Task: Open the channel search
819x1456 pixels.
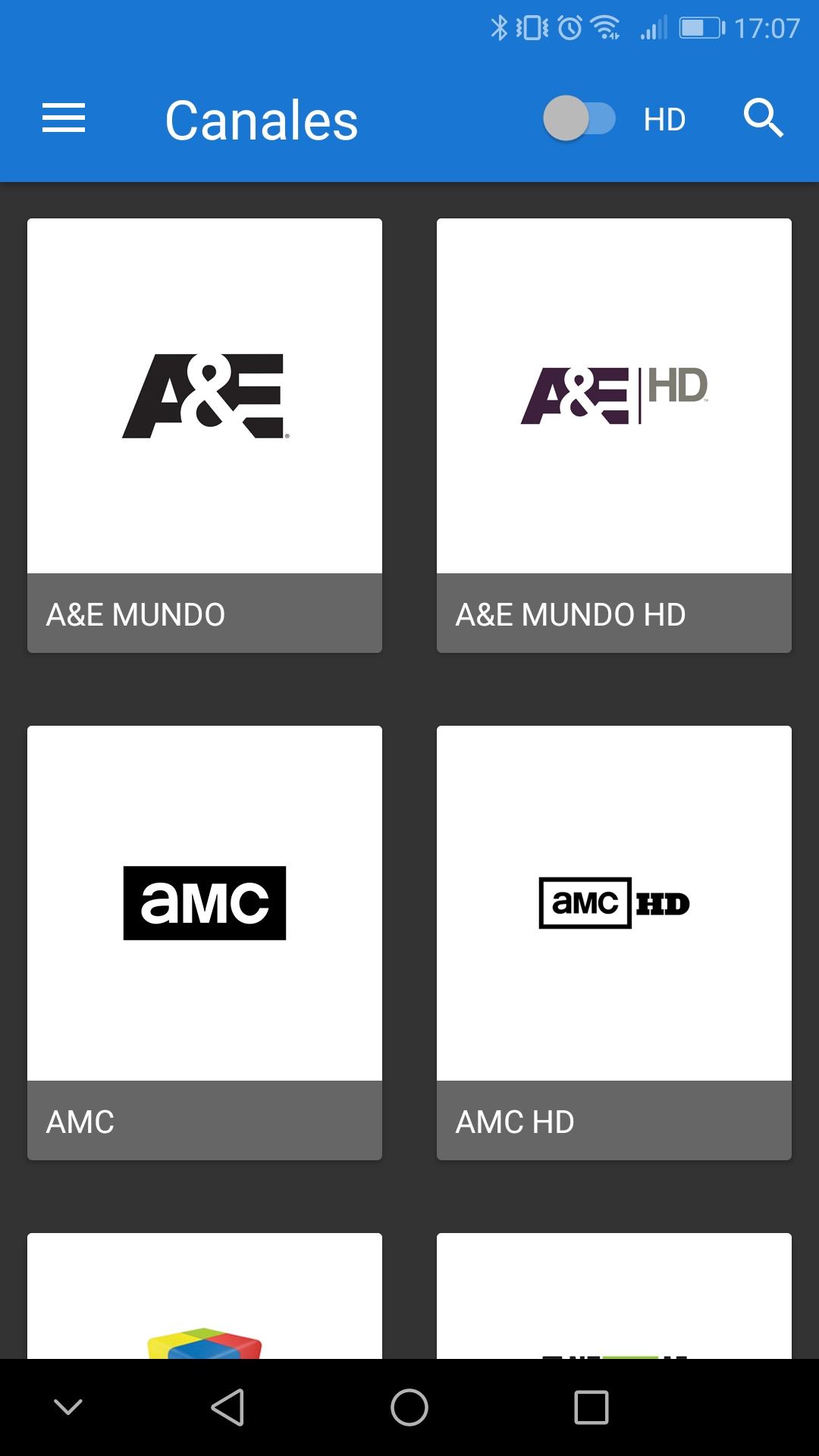Action: pyautogui.click(x=762, y=119)
